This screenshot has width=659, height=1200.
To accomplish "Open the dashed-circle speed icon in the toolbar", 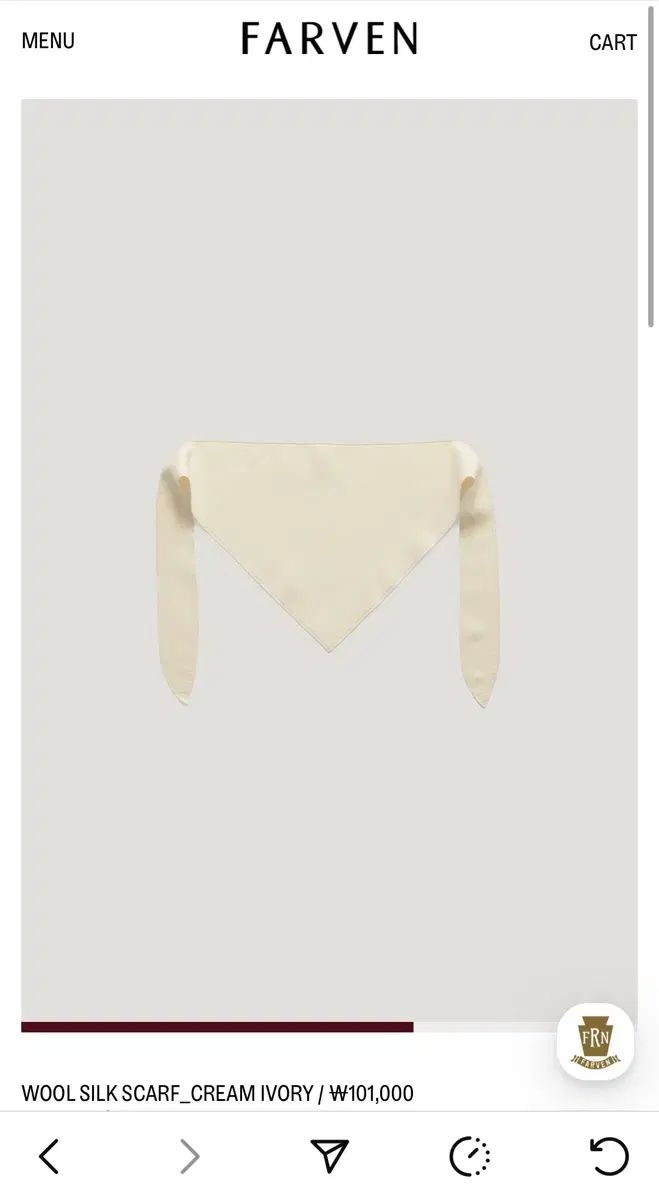I will point(469,1156).
